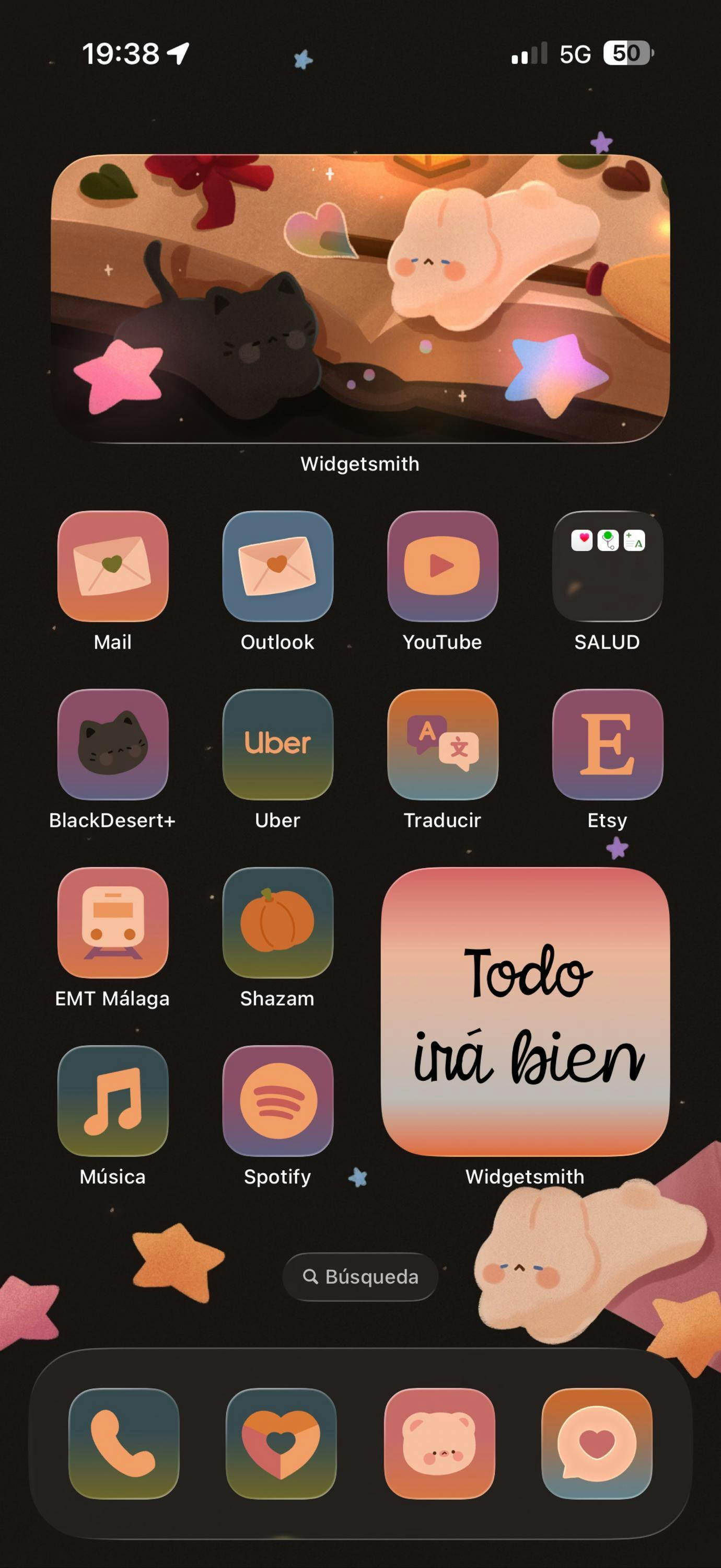Tap the Búsqueda search pill
Screen dimensions: 721x1568
[360, 1276]
